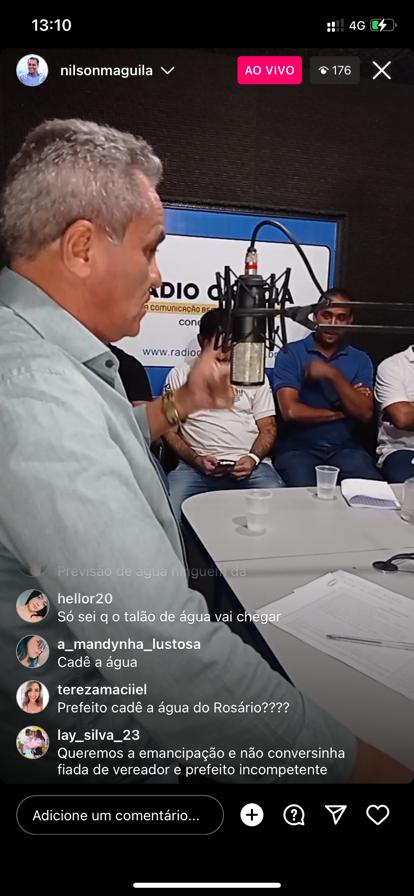
Task: Open nilsonmaguila's profile picture
Action: pos(32,70)
